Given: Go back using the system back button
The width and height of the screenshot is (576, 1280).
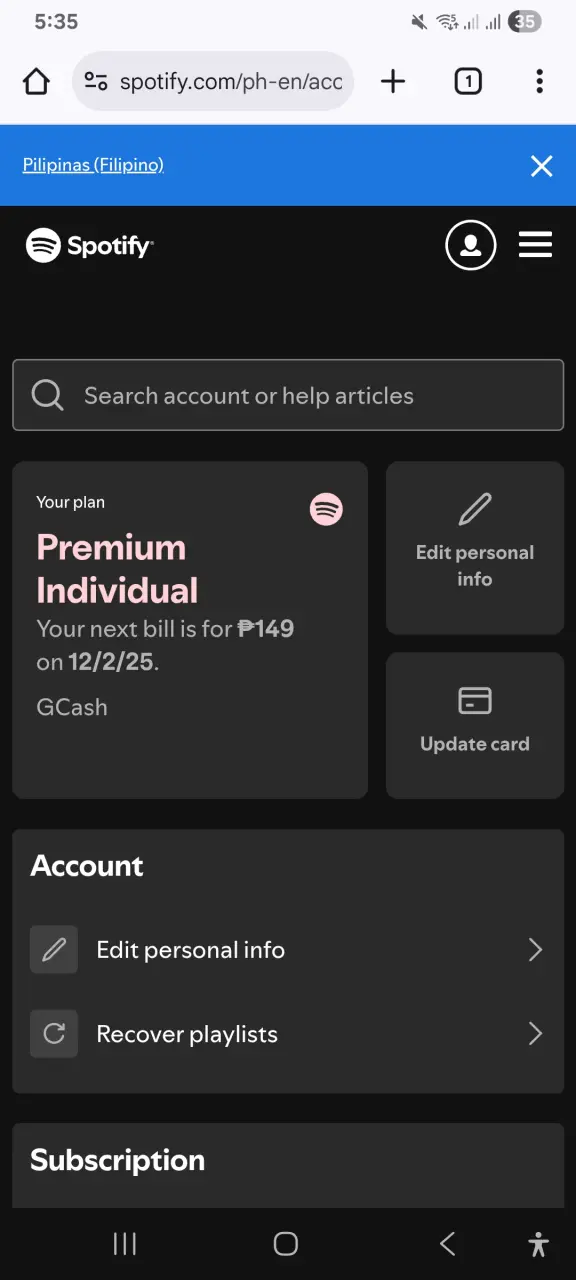Looking at the screenshot, I should coord(447,1244).
